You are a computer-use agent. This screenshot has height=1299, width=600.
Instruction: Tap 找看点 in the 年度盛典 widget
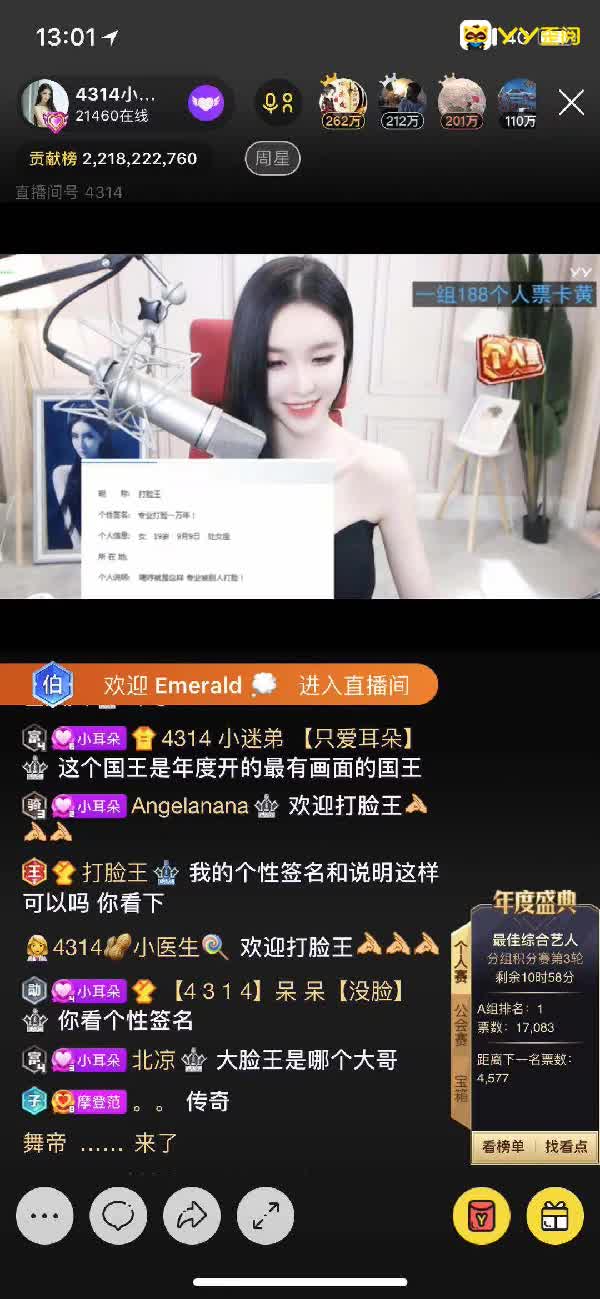(x=566, y=1146)
